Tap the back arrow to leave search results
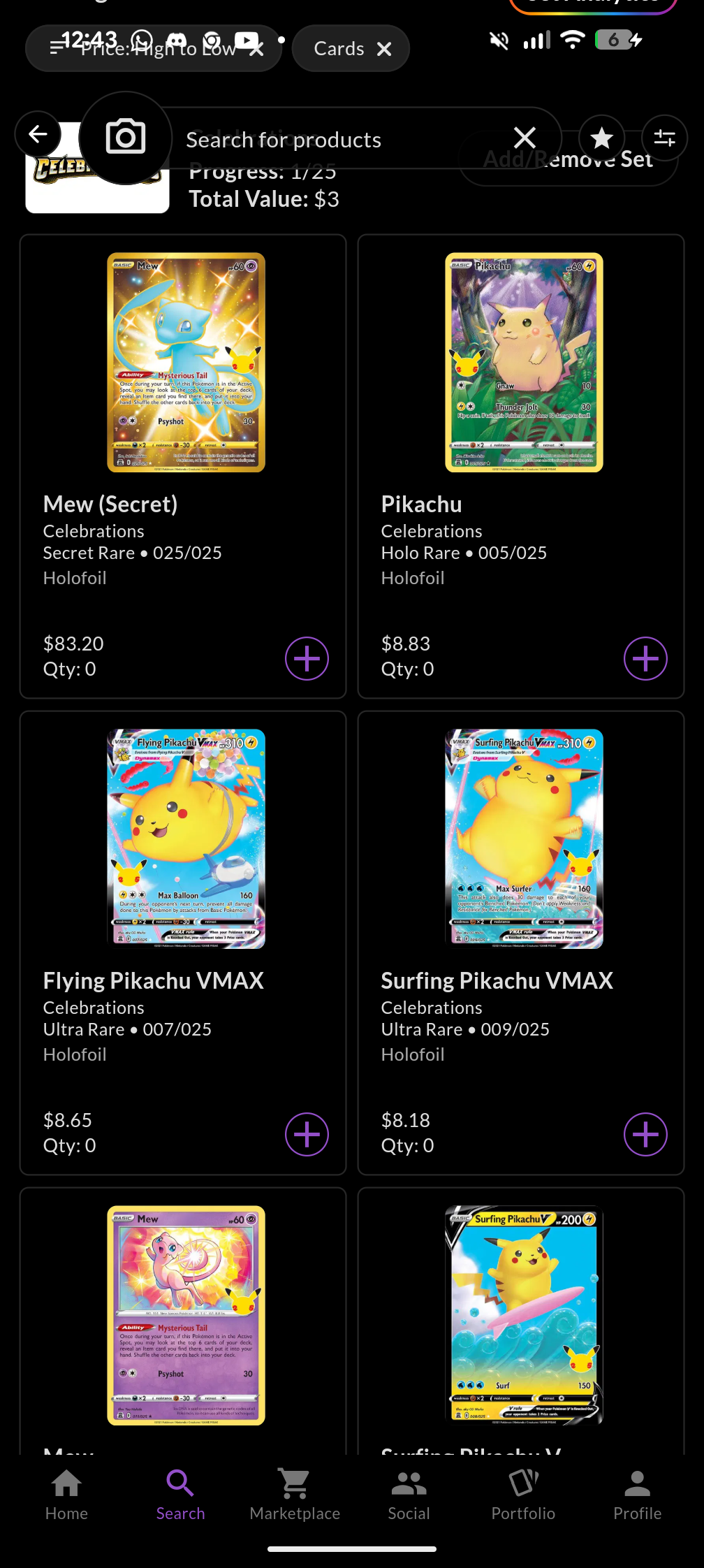Viewport: 704px width, 1568px height. (x=38, y=133)
